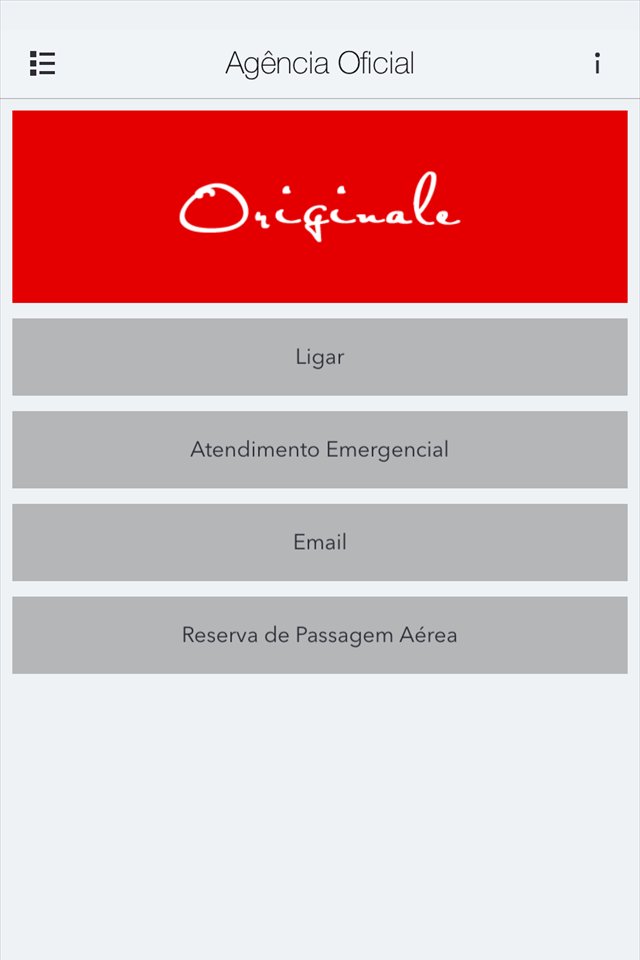Choose Reserva de Passagem Aérea

[320, 636]
